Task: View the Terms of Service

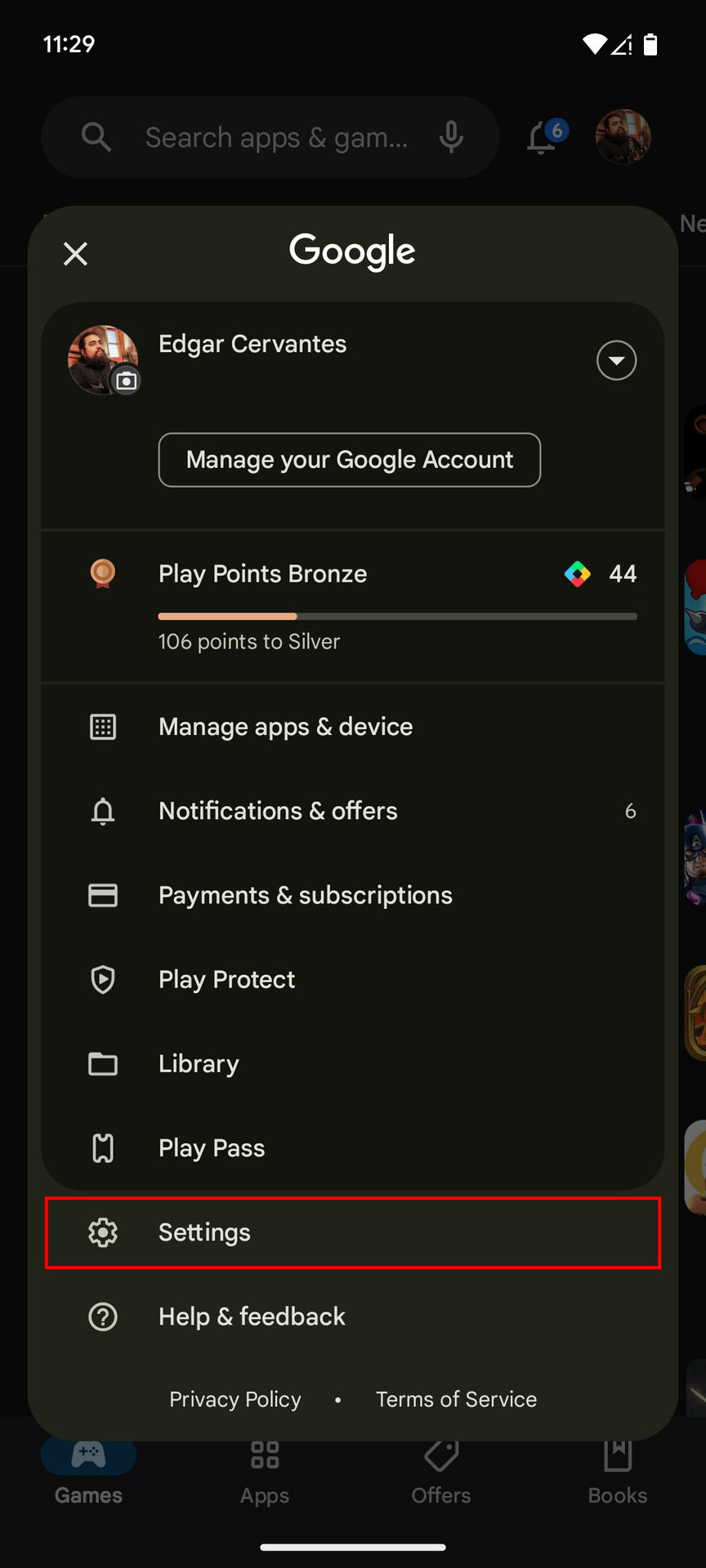Action: pyautogui.click(x=456, y=1399)
